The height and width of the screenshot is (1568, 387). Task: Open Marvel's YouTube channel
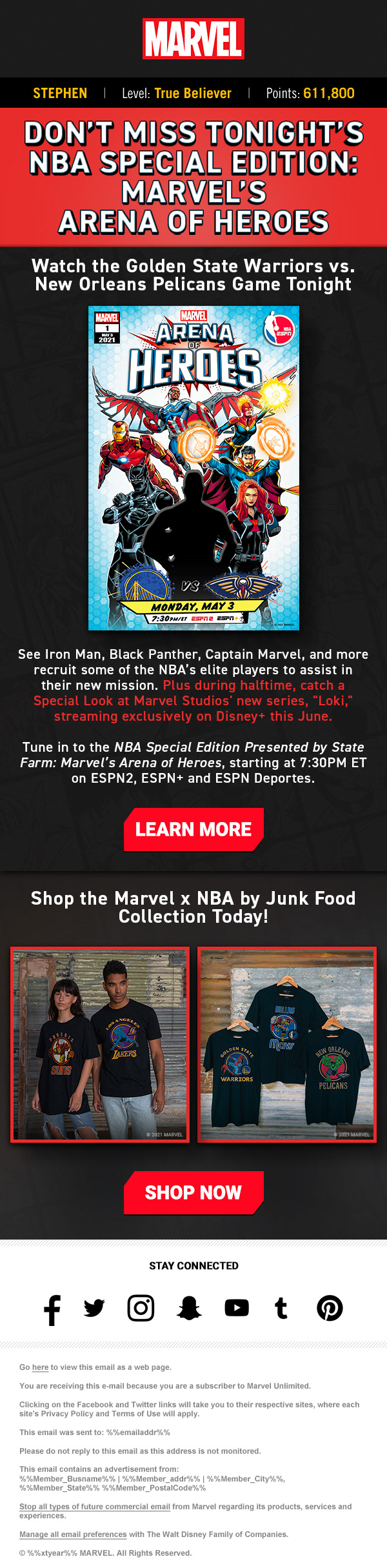[237, 1309]
